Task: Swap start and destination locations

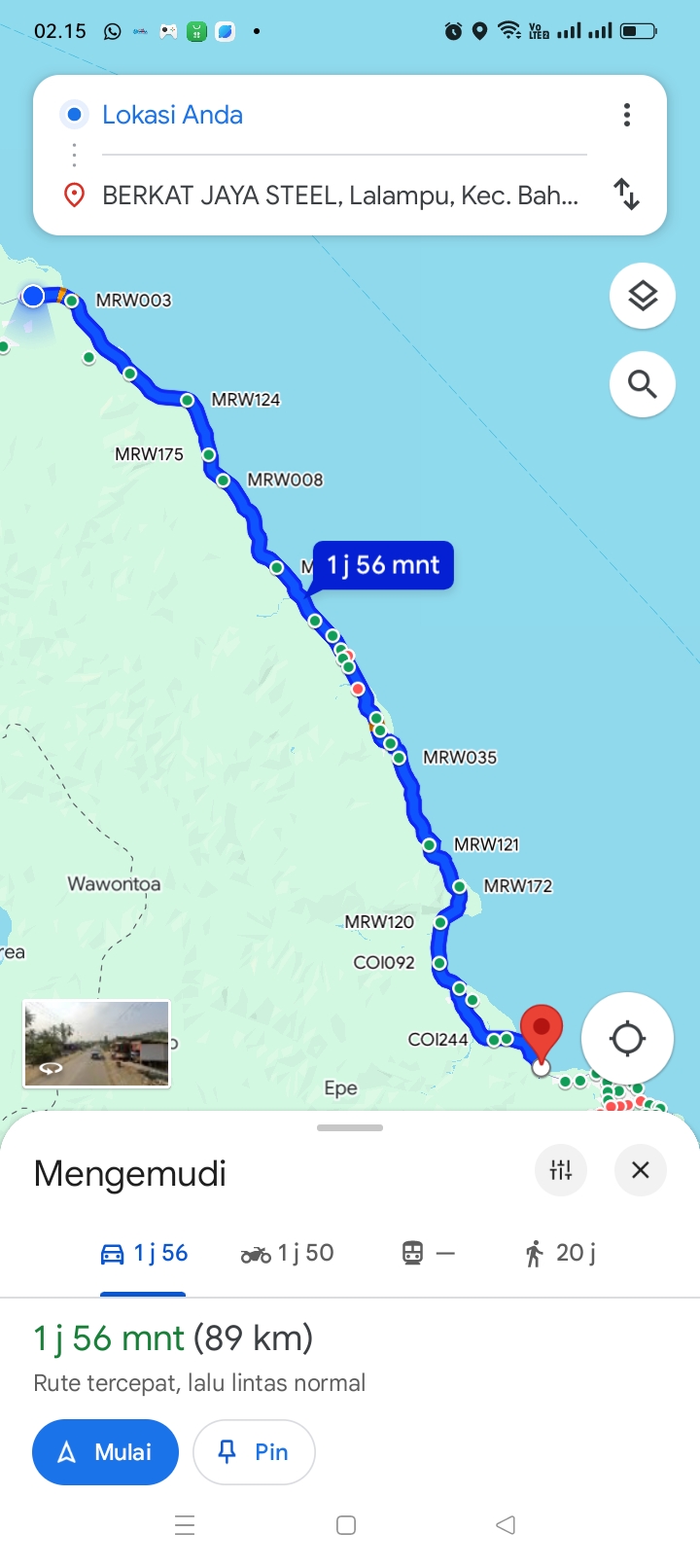Action: [x=627, y=195]
